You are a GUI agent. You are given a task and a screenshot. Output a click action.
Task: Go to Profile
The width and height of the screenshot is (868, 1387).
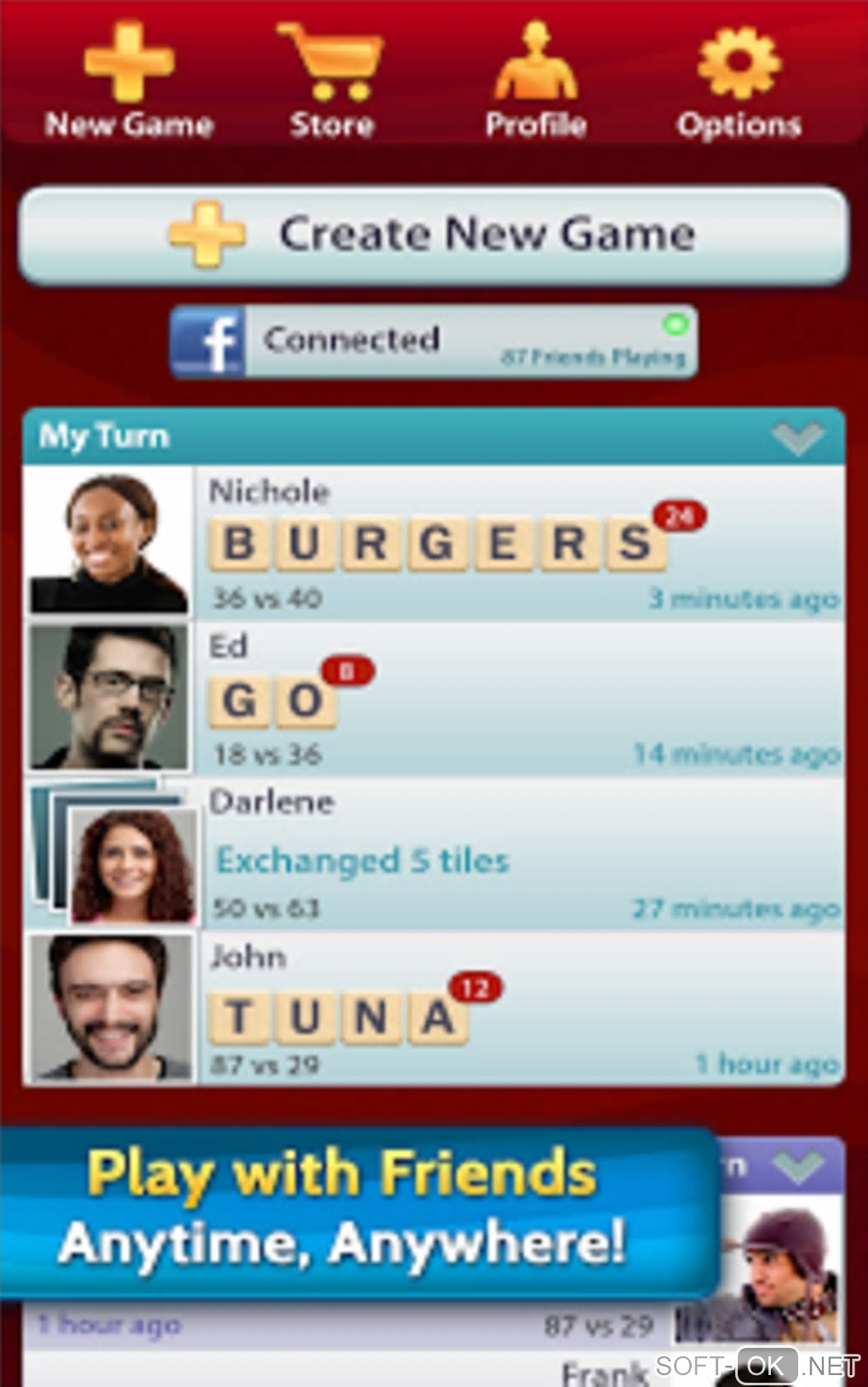[x=535, y=81]
